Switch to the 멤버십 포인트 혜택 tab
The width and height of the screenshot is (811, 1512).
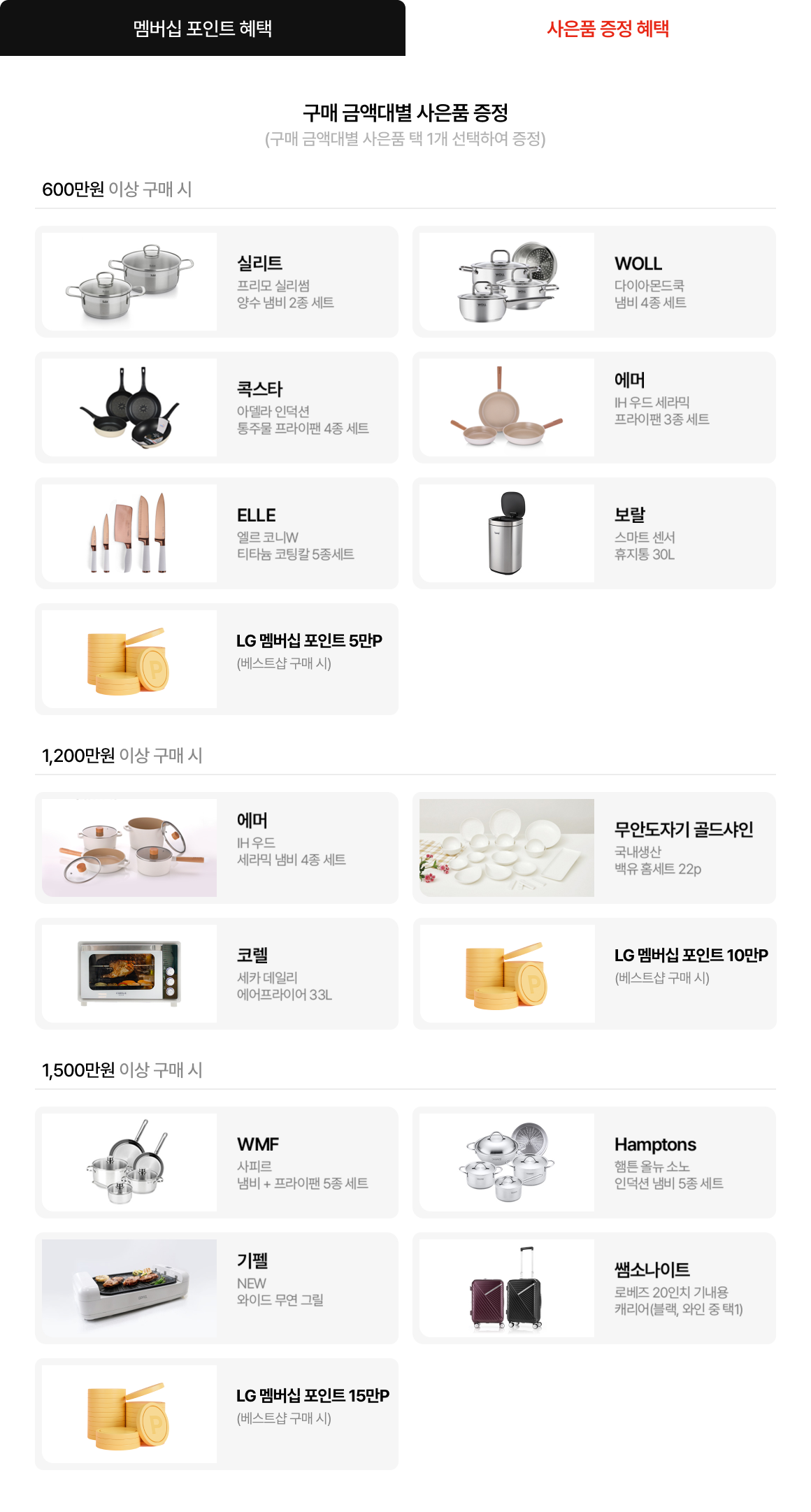203,28
